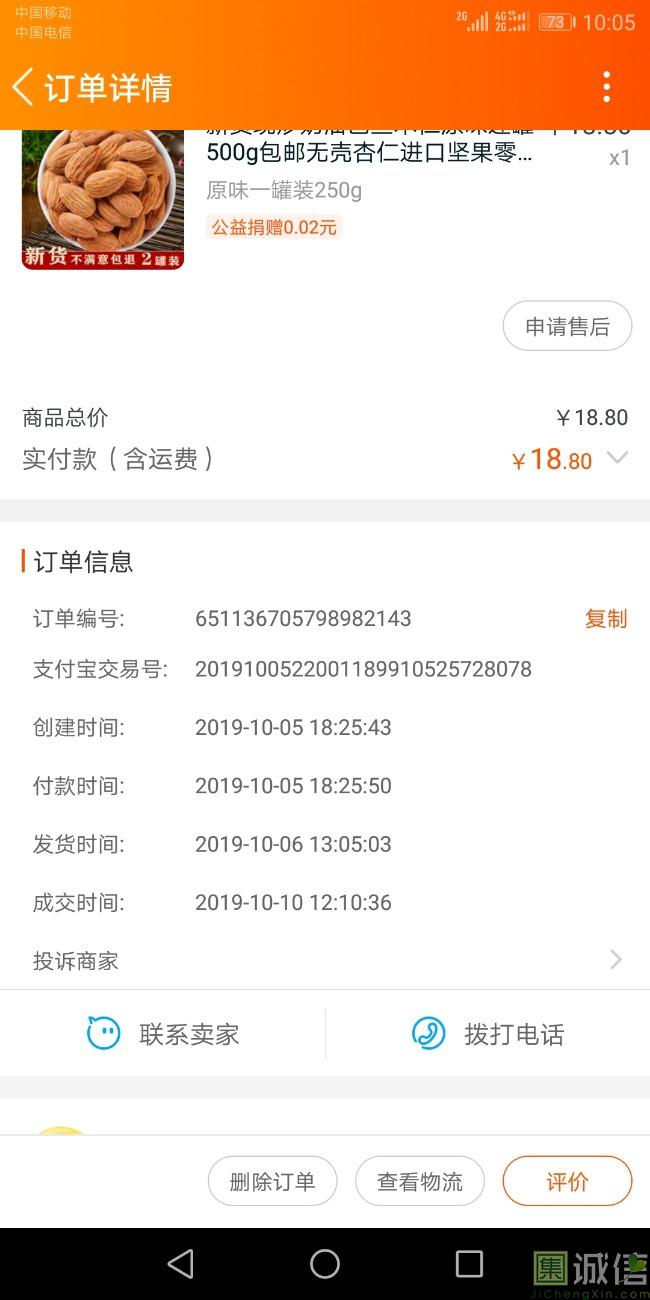This screenshot has width=650, height=1300.
Task: Tap the 申请售后 button
Action: (x=567, y=326)
